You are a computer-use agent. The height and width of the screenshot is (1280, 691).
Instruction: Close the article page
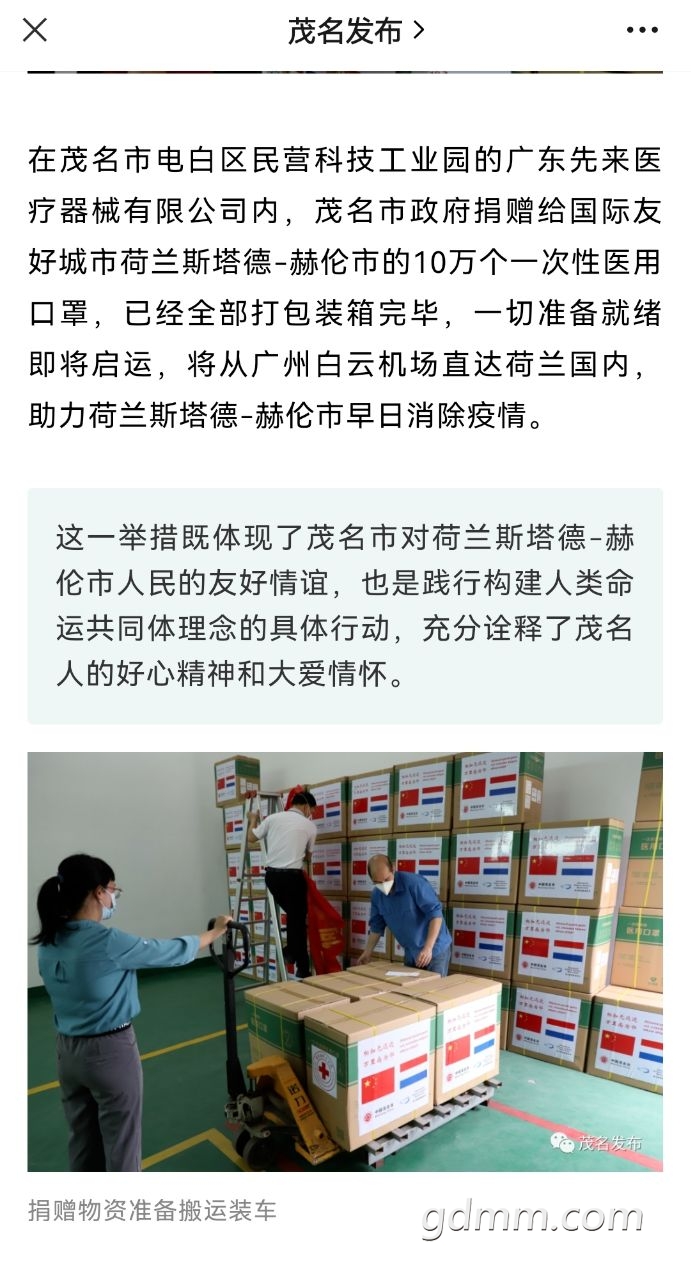[x=35, y=31]
